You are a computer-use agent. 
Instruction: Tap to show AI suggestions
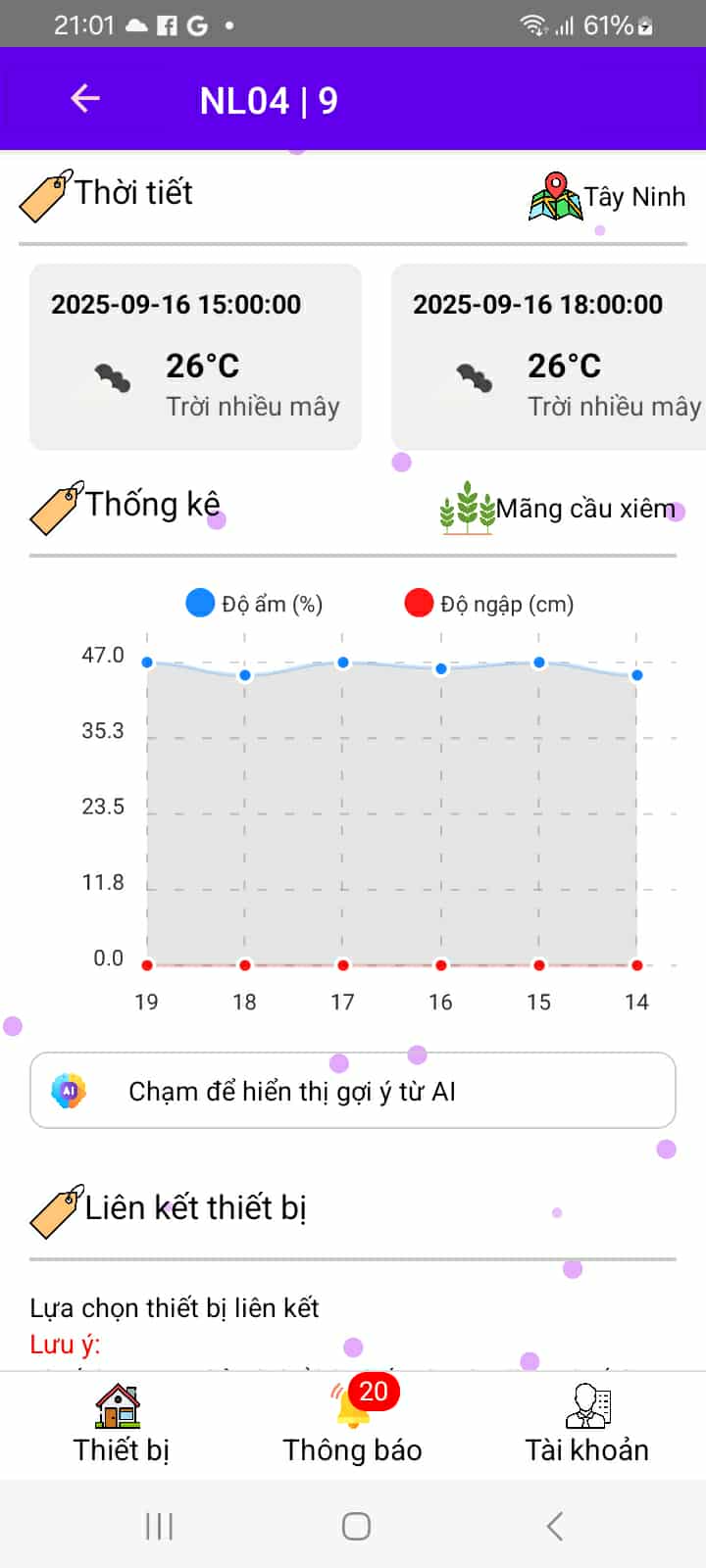[353, 1091]
